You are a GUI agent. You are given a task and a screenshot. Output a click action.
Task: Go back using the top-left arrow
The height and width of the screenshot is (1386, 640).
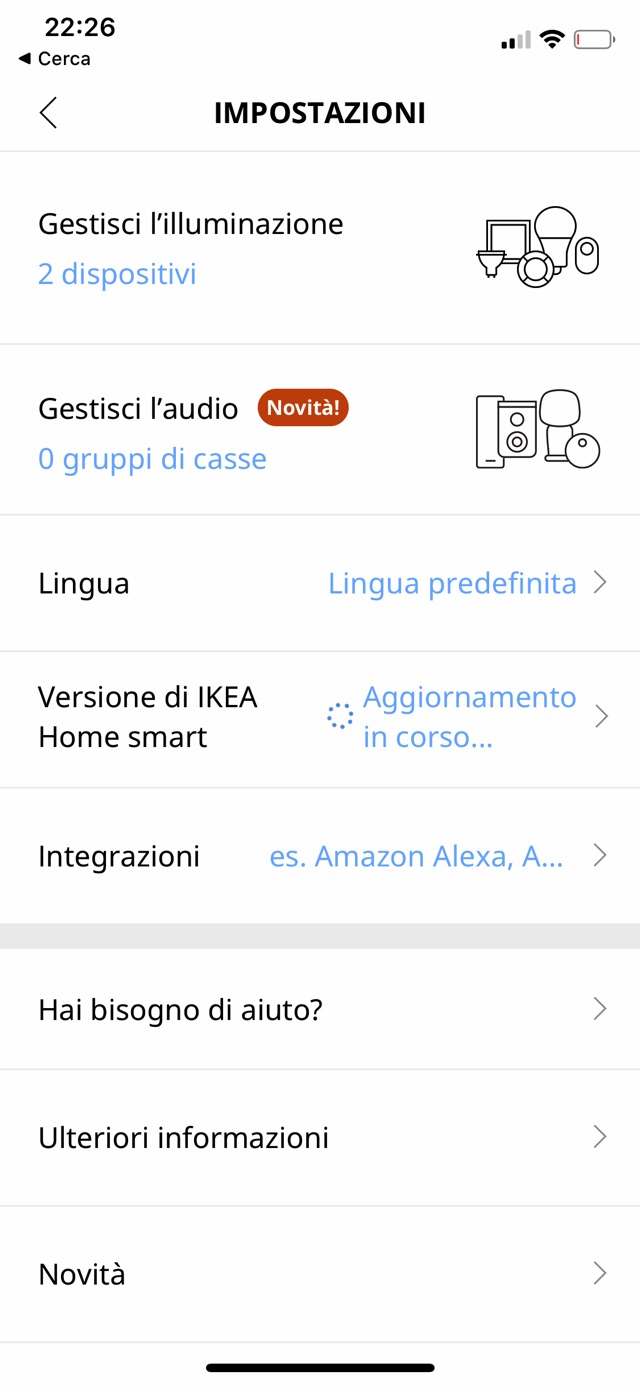(48, 113)
